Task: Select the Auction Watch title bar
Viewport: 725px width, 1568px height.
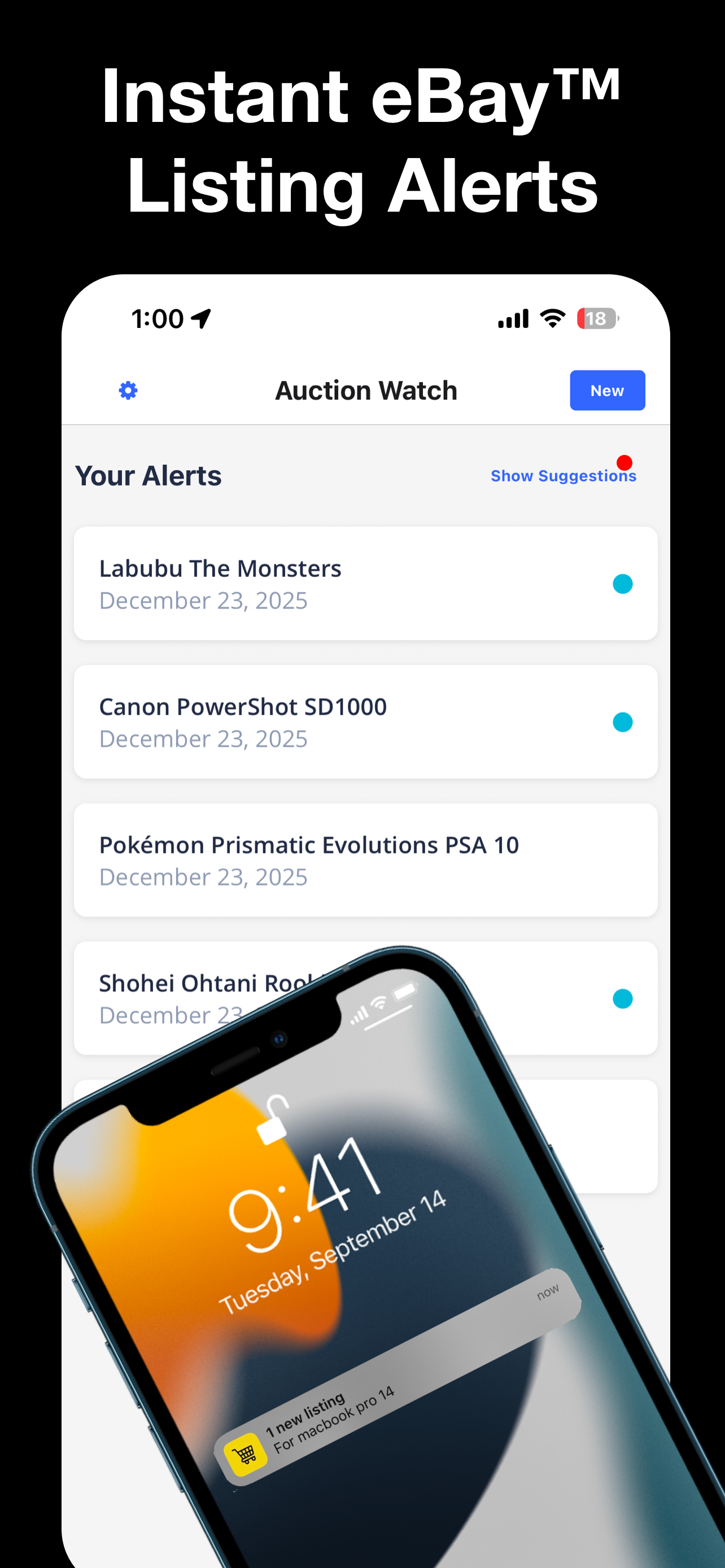Action: [366, 390]
